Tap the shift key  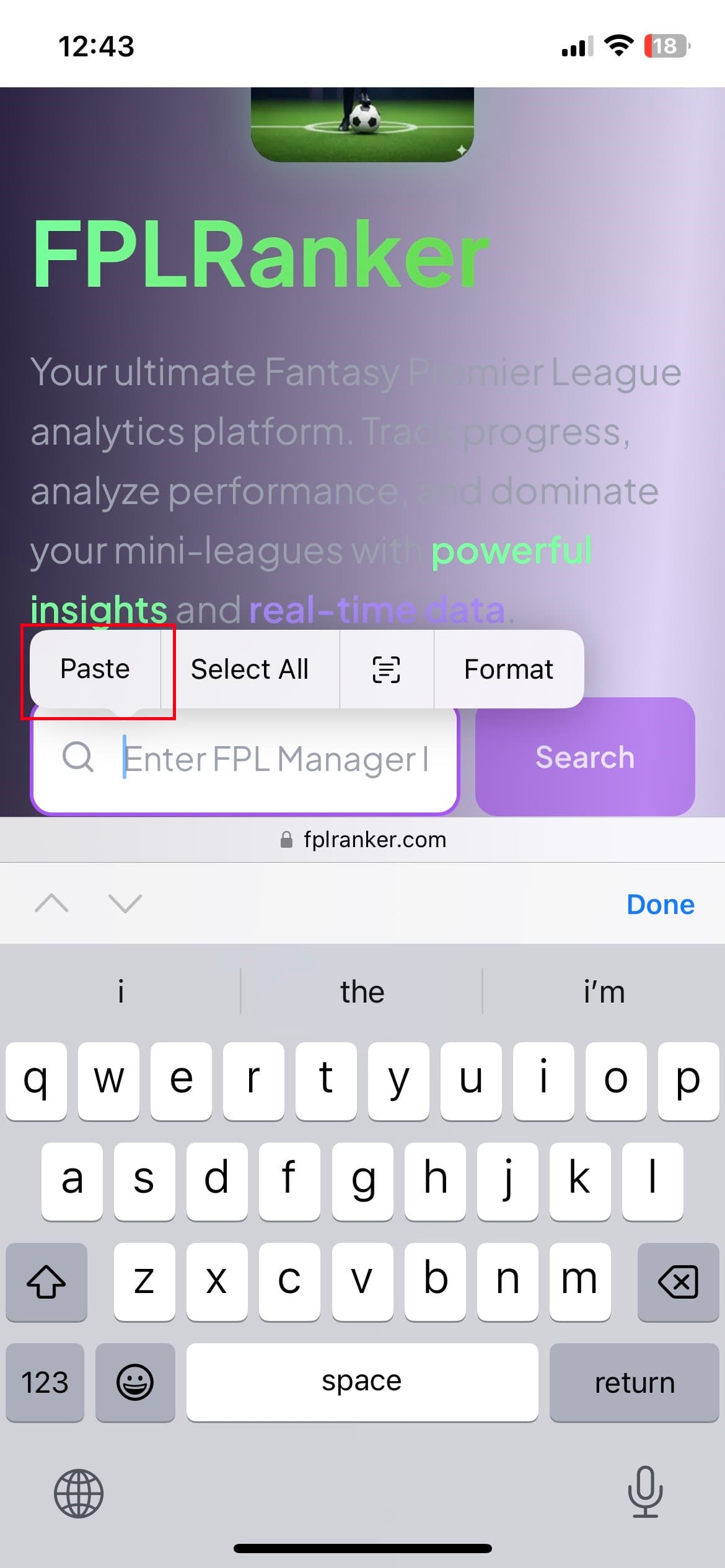46,1281
